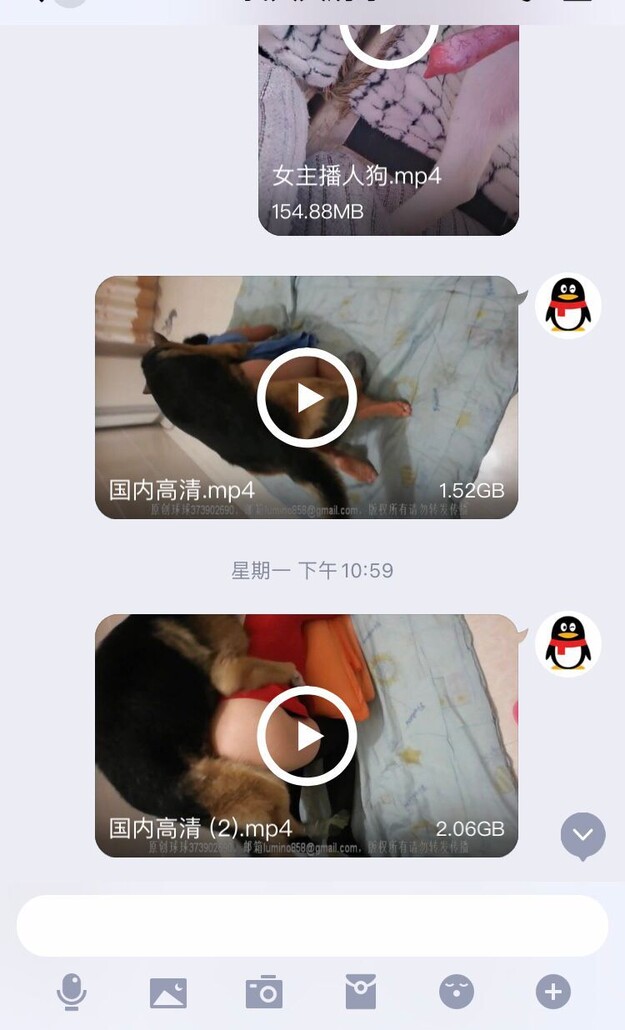Open the 154.88MB video file message
Image resolution: width=625 pixels, height=1030 pixels.
389,120
